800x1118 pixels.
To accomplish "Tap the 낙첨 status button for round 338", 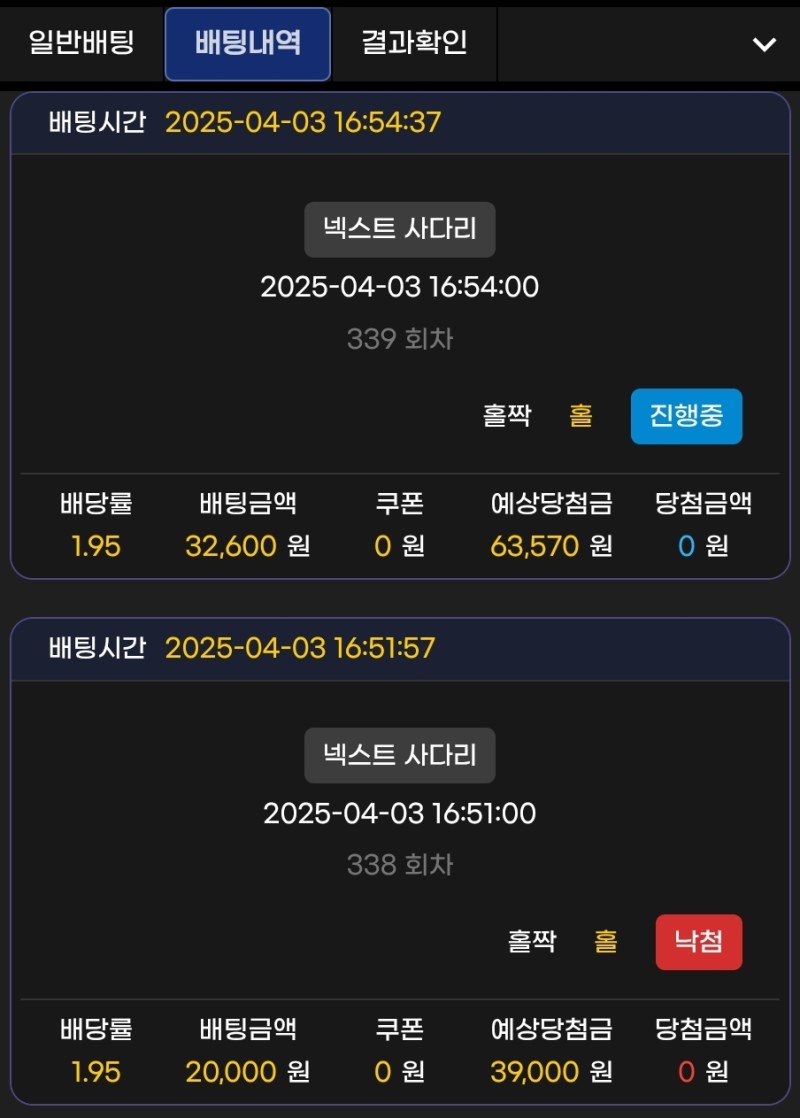I will (699, 942).
